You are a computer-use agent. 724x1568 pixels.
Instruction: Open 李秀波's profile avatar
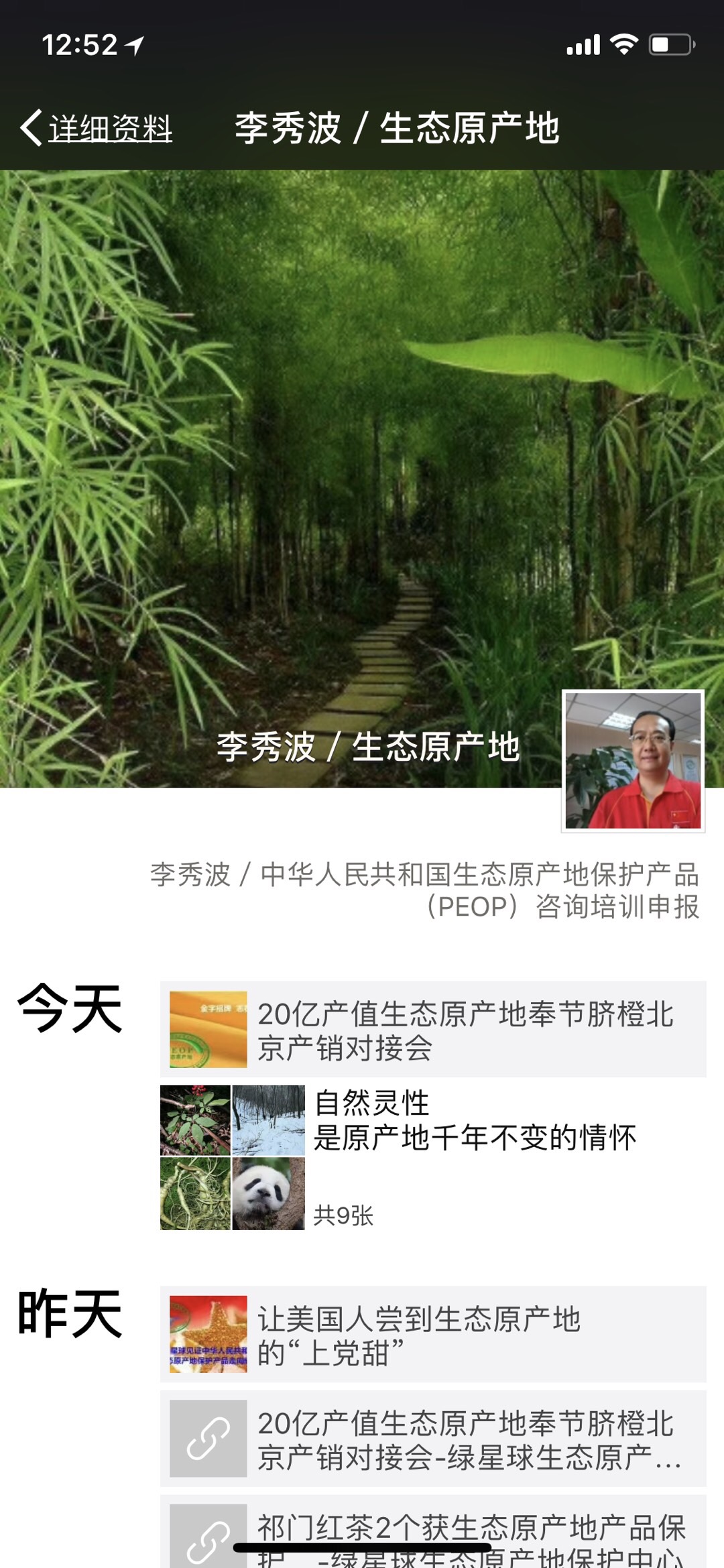[633, 761]
